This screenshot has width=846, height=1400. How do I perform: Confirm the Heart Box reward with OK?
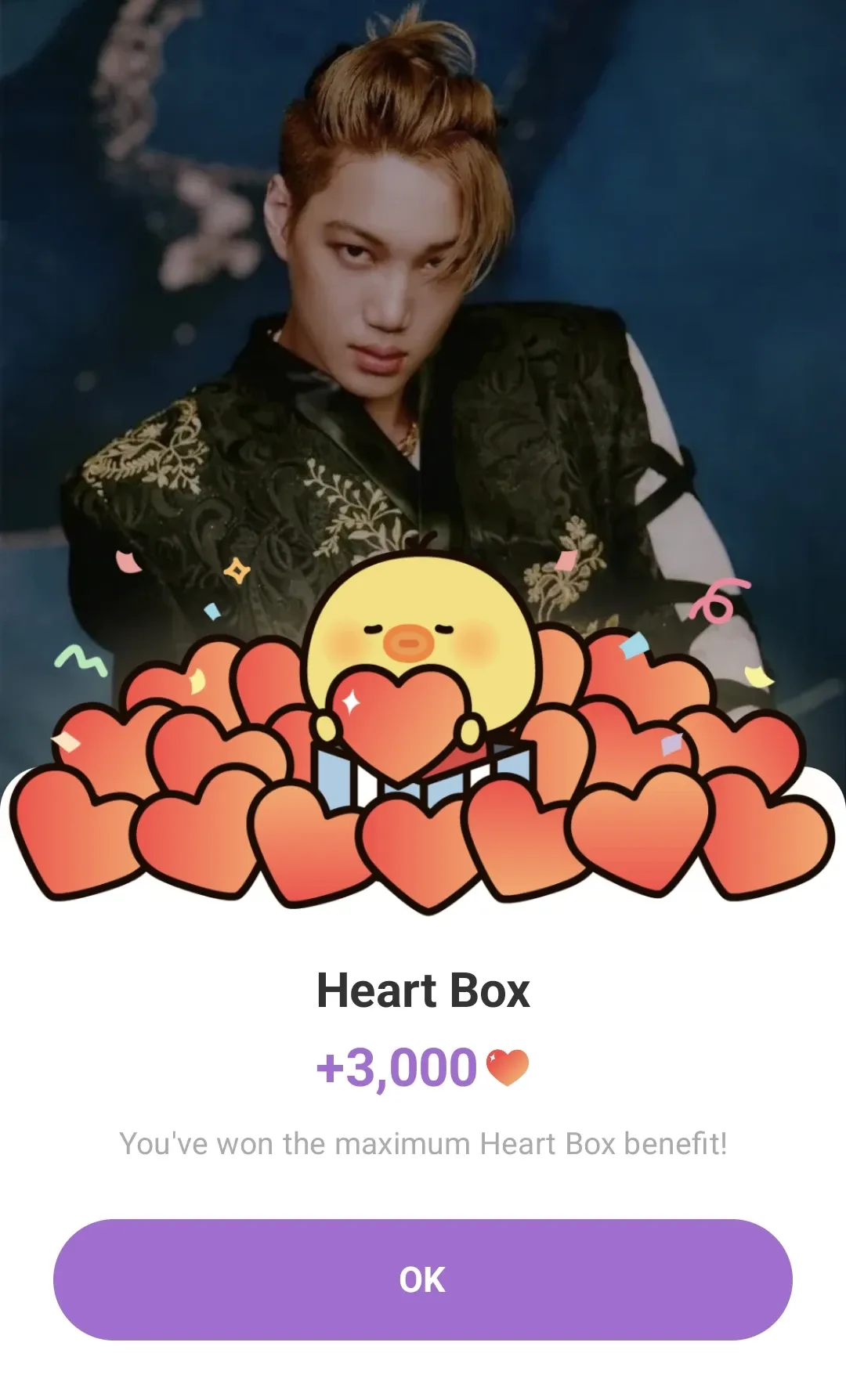point(423,1279)
